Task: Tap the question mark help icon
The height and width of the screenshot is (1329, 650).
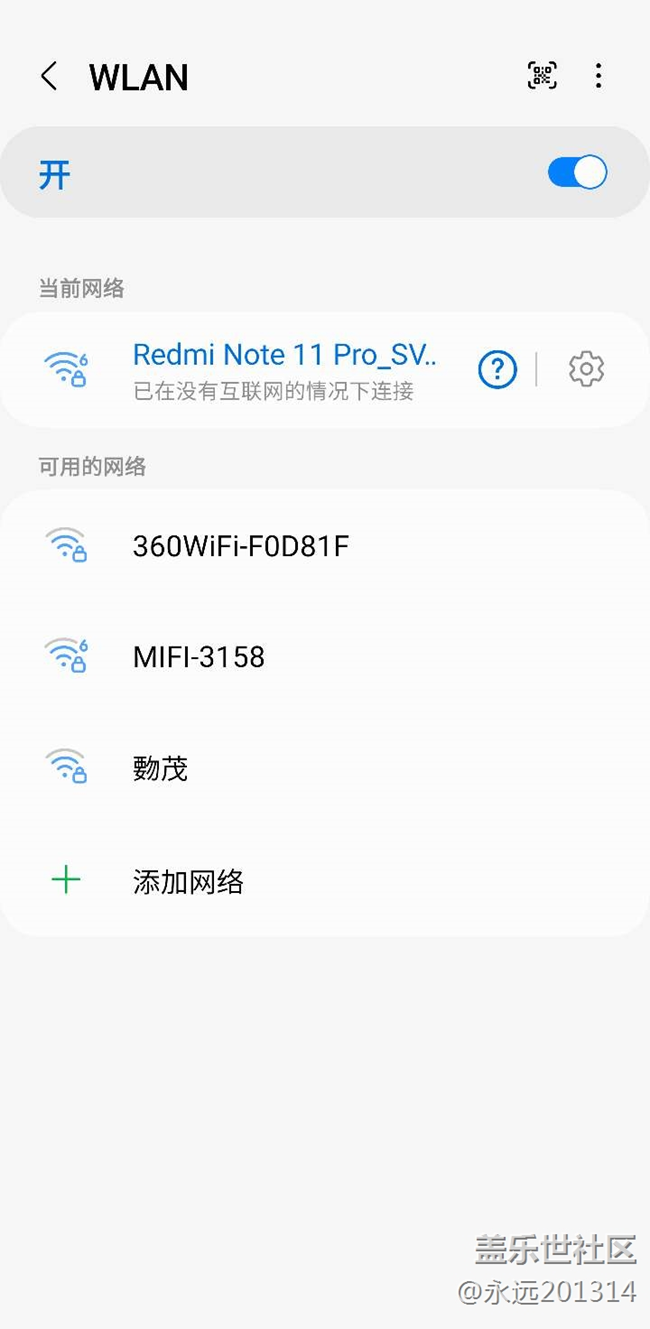Action: click(497, 370)
